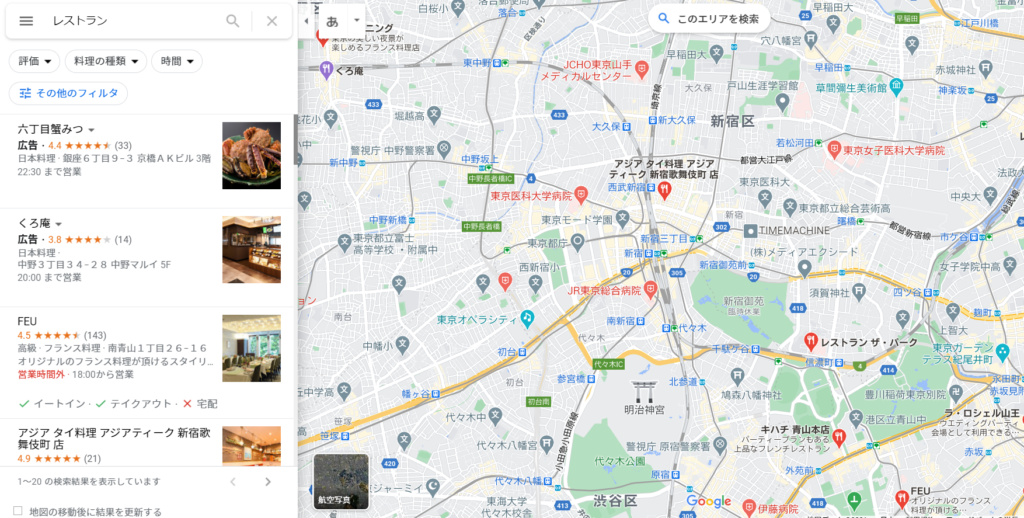Tap the レストラン search field
The height and width of the screenshot is (518, 1024).
pyautogui.click(x=130, y=21)
